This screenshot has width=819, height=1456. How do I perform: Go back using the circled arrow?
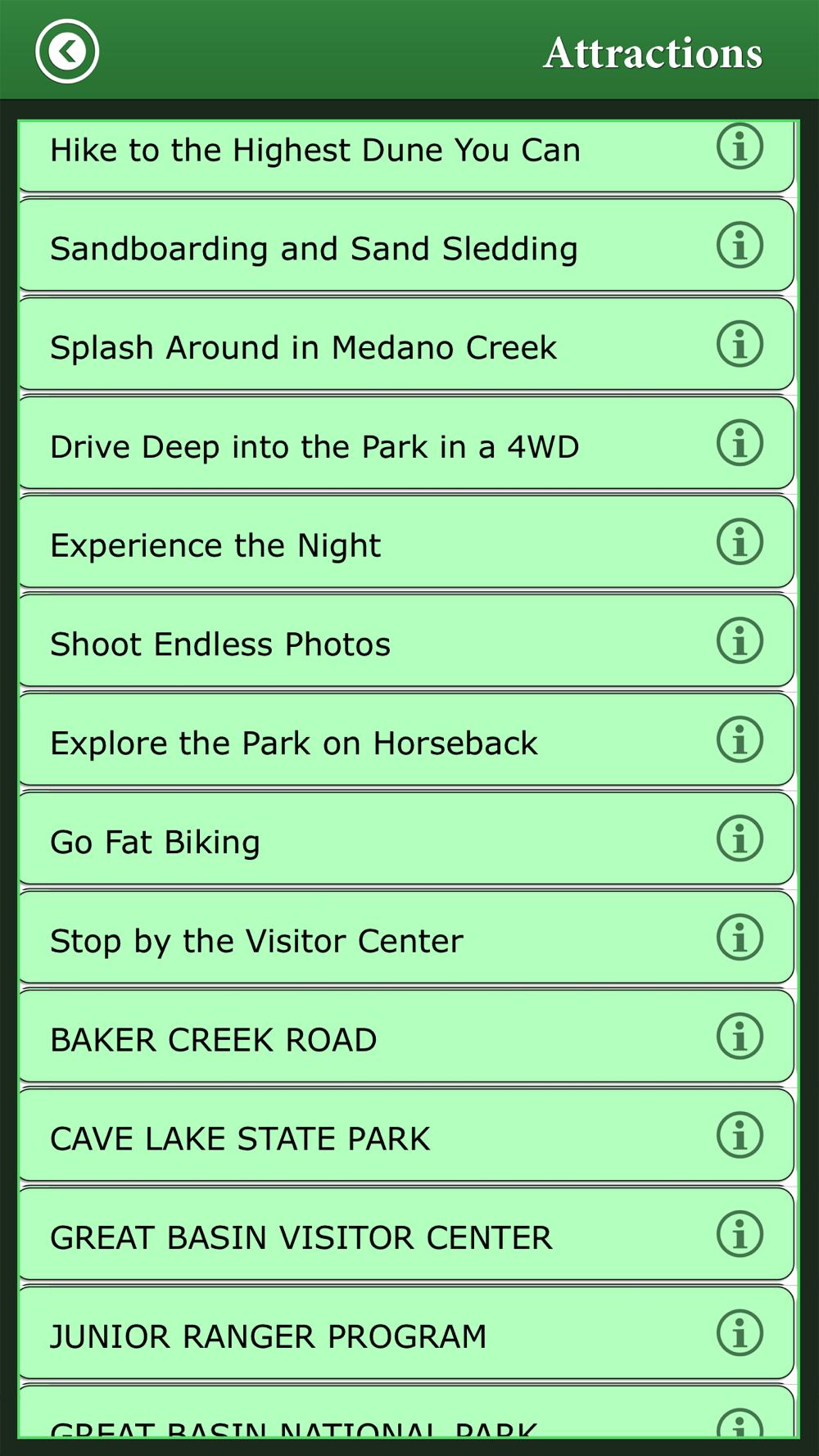(67, 52)
